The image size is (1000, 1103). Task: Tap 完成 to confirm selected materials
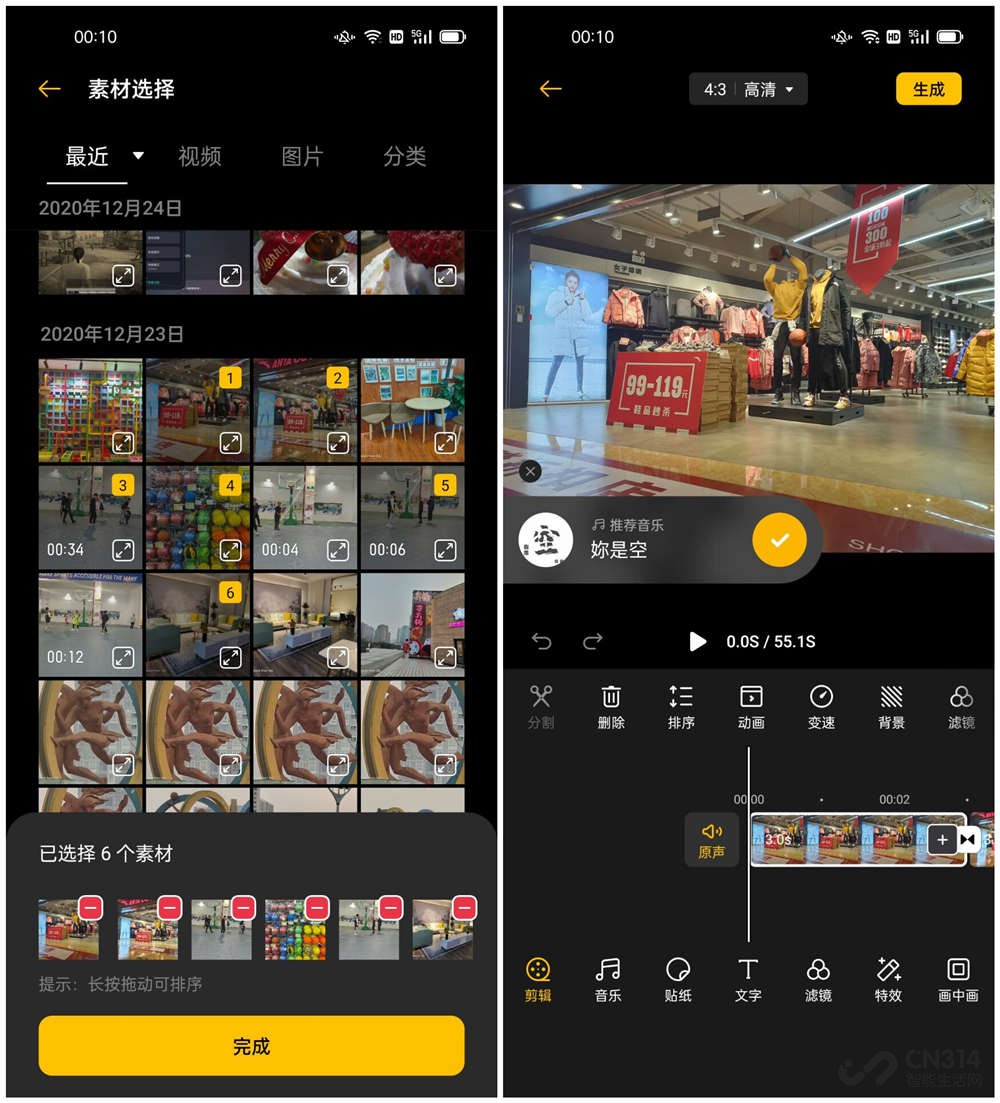point(251,1046)
